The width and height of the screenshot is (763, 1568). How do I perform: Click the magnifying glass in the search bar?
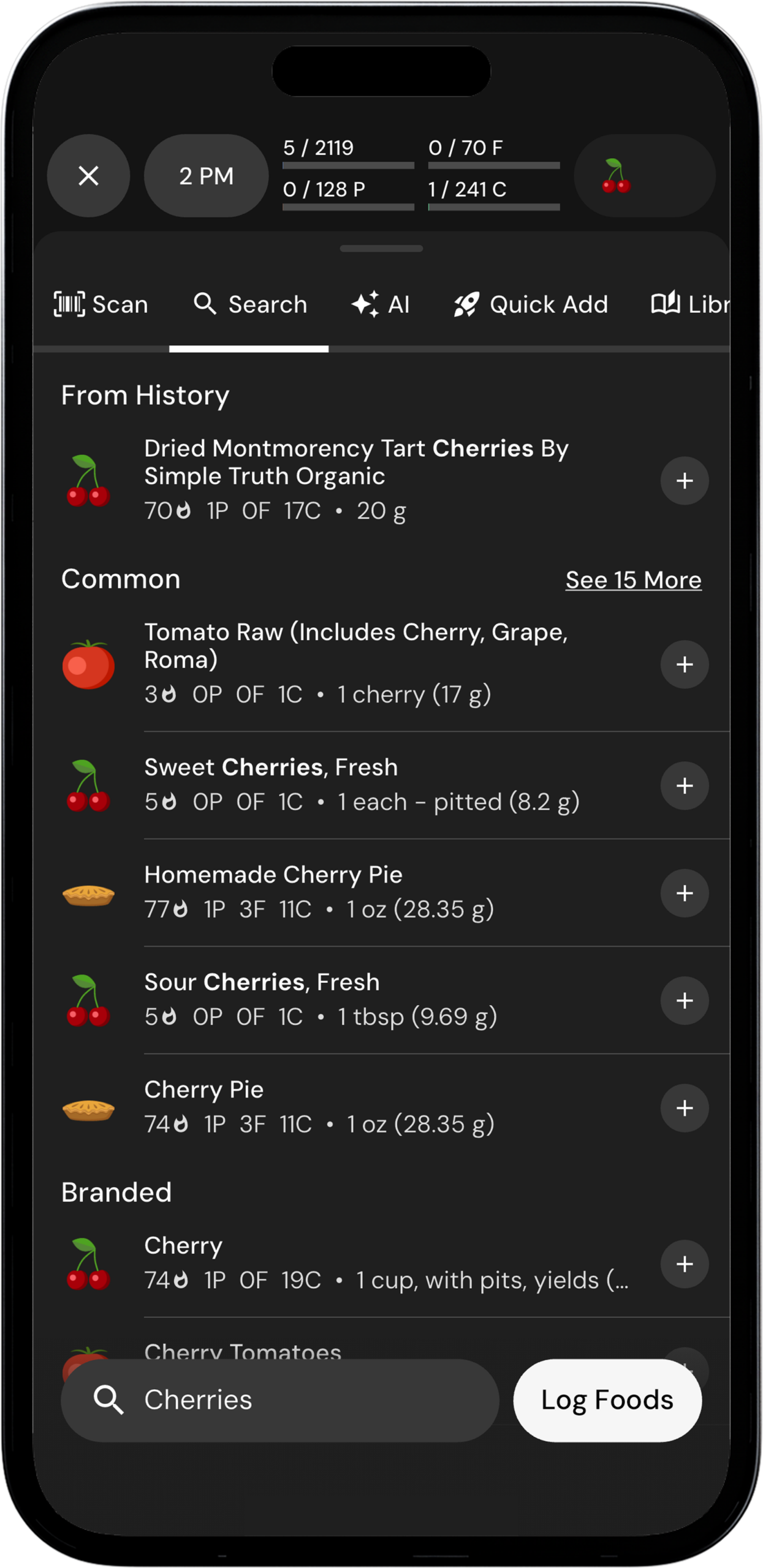tap(109, 1400)
